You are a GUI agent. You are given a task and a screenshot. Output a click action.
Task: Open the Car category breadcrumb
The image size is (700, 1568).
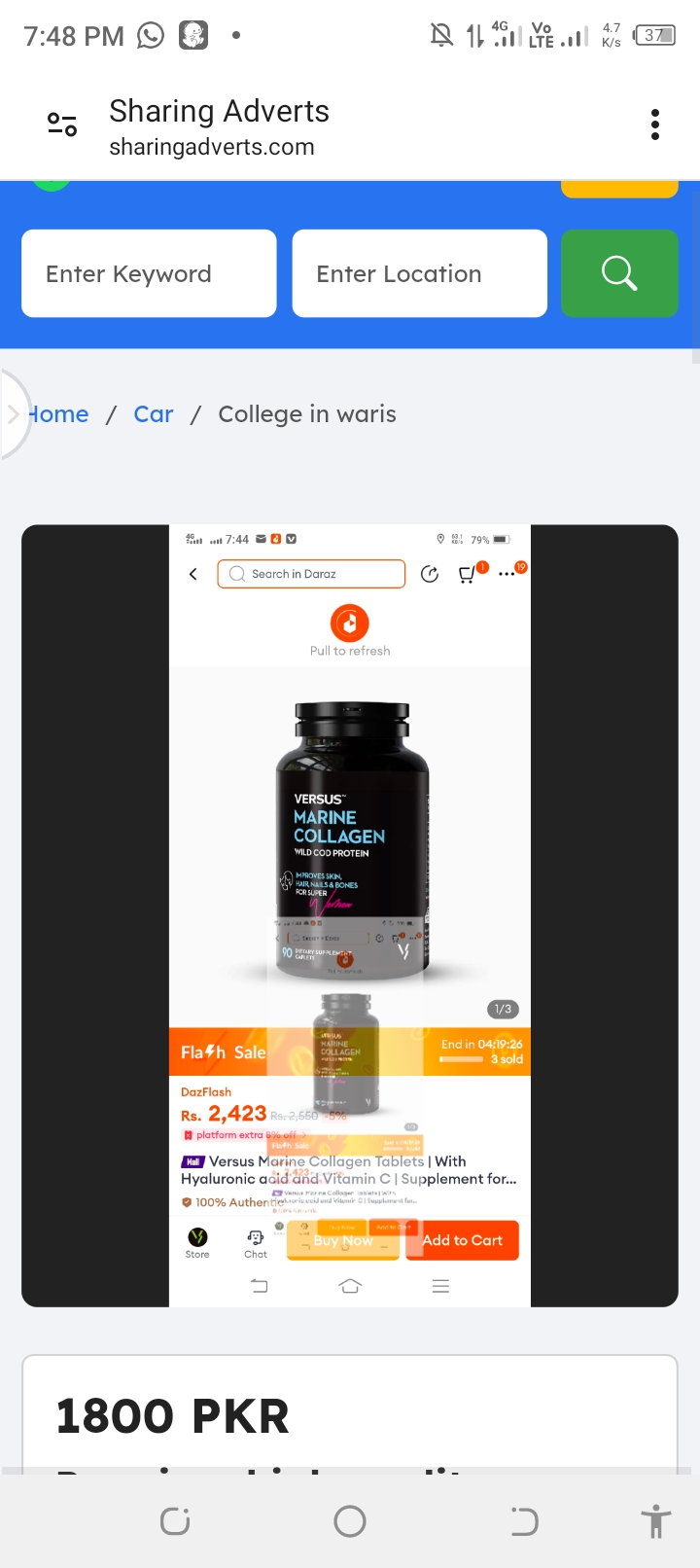coord(154,414)
